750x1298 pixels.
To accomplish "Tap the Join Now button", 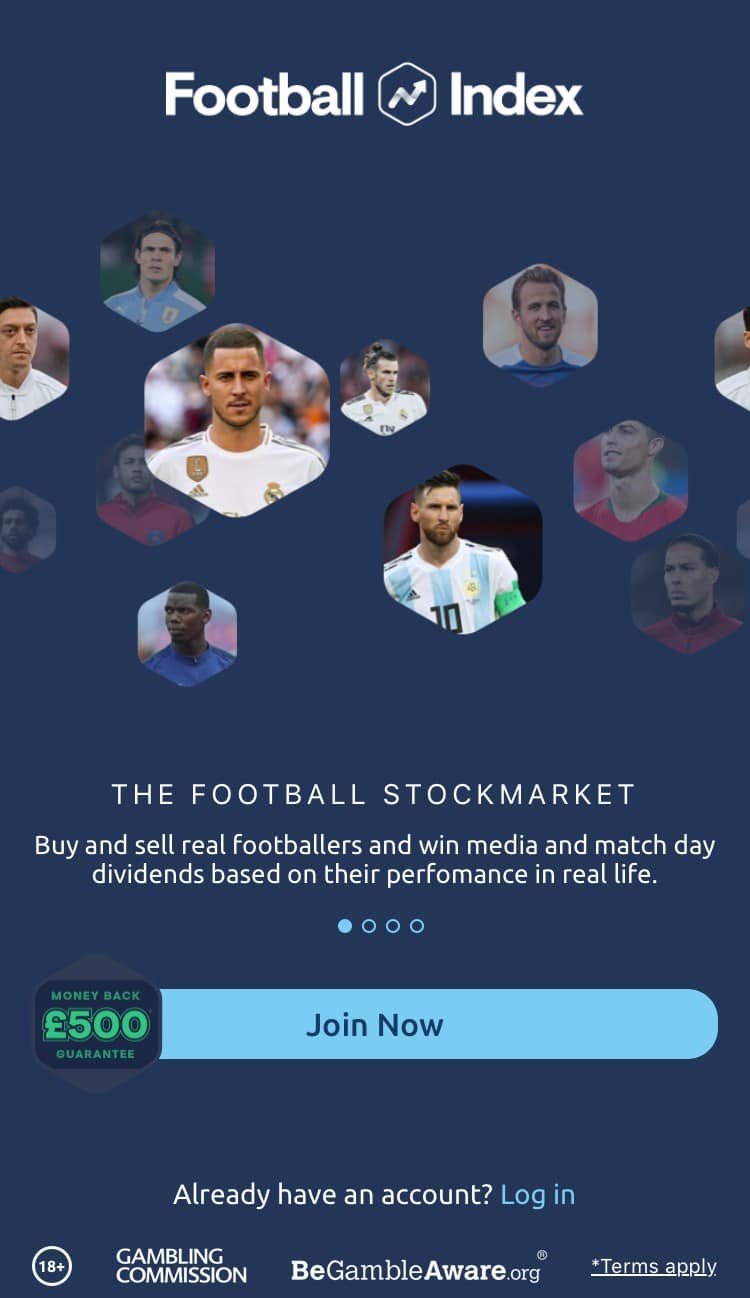I will pos(438,1024).
